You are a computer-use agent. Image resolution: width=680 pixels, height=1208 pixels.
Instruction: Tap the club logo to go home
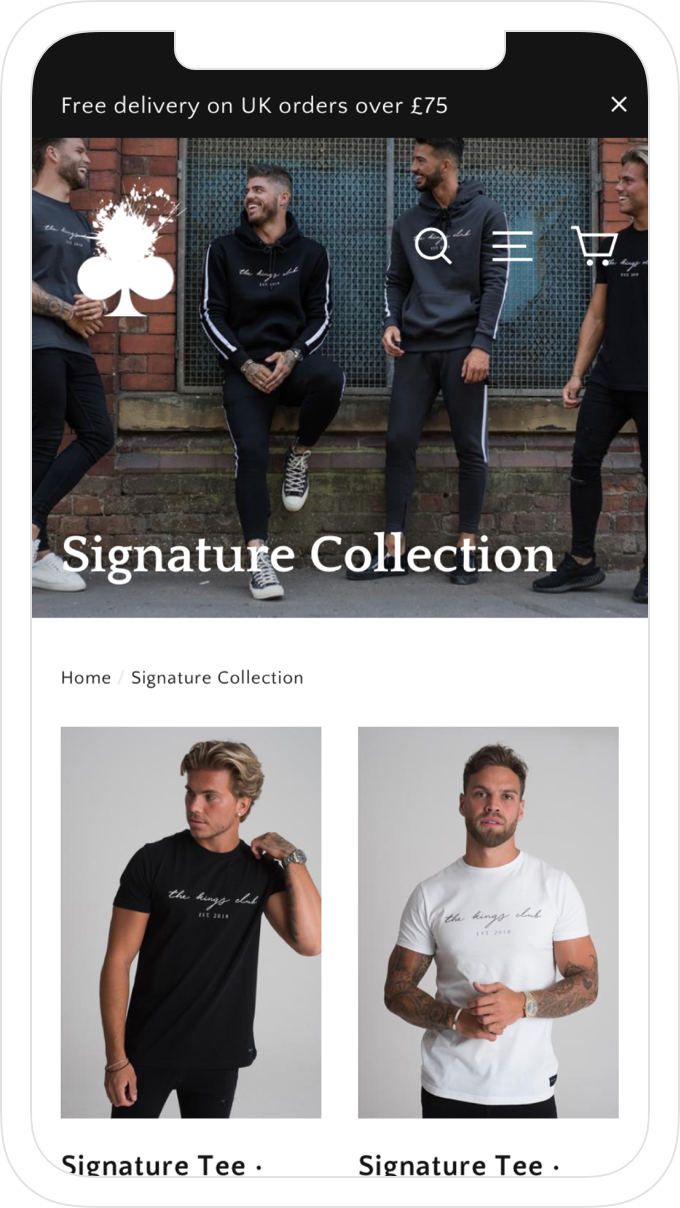[127, 260]
